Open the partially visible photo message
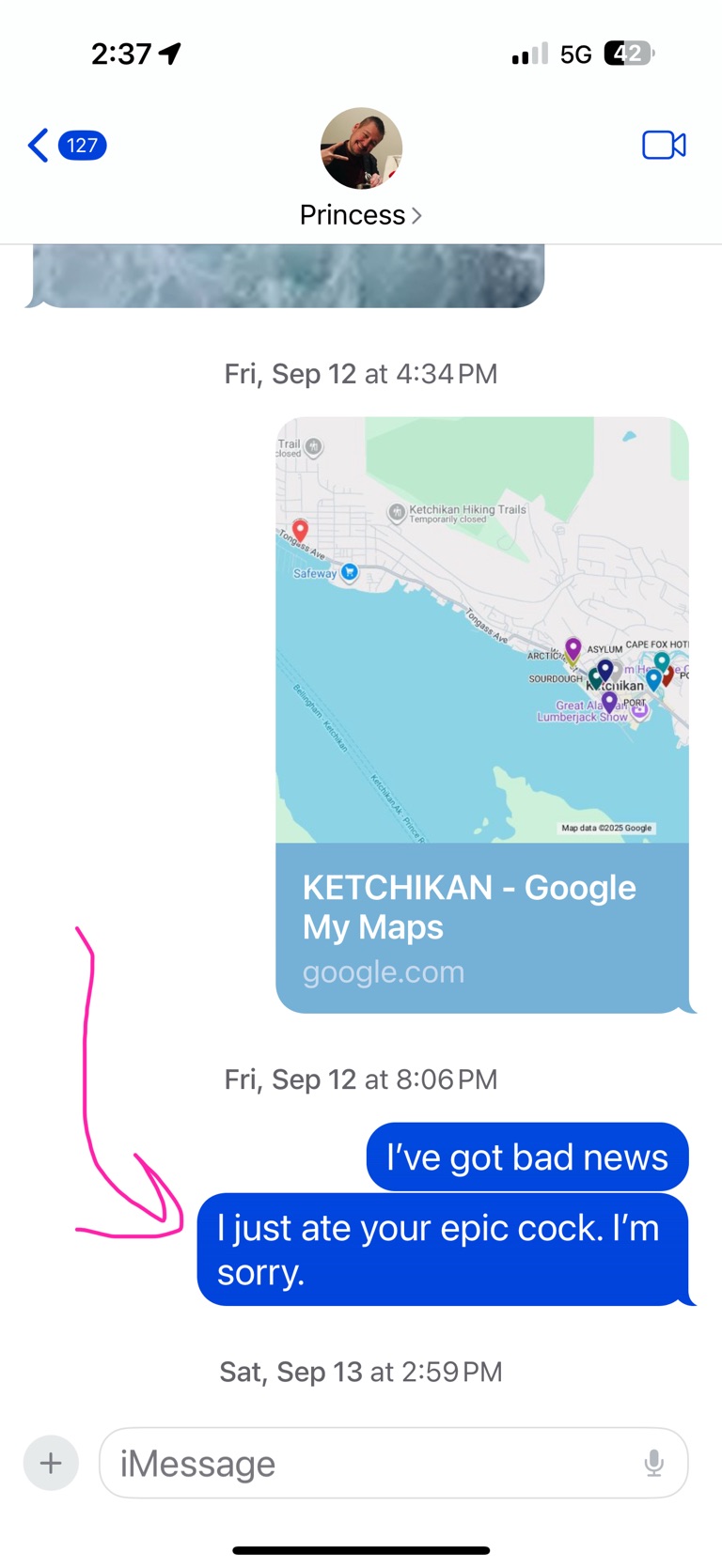This screenshot has height=1568, width=722. 288,275
